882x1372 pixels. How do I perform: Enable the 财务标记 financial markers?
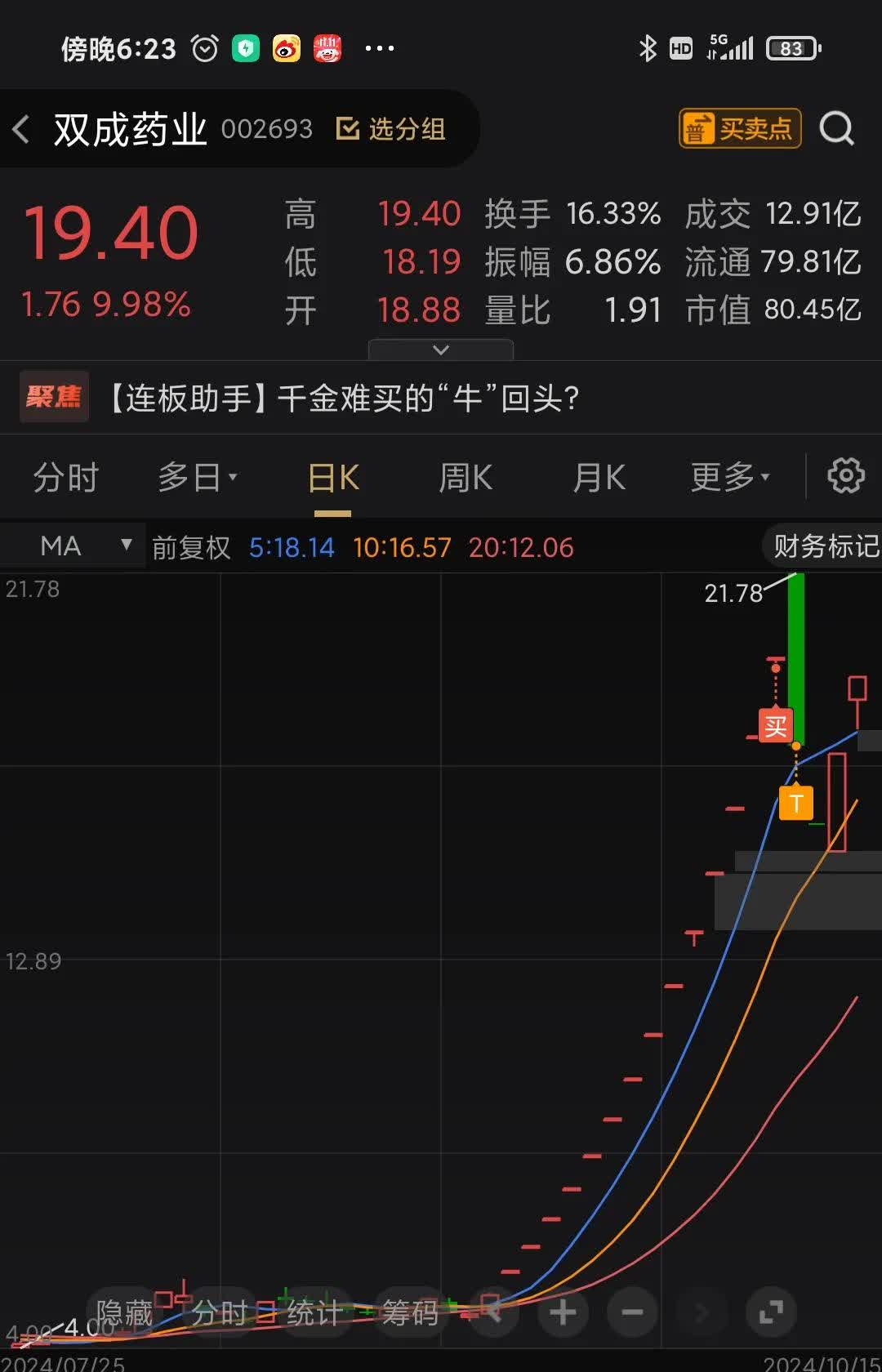pyautogui.click(x=825, y=546)
